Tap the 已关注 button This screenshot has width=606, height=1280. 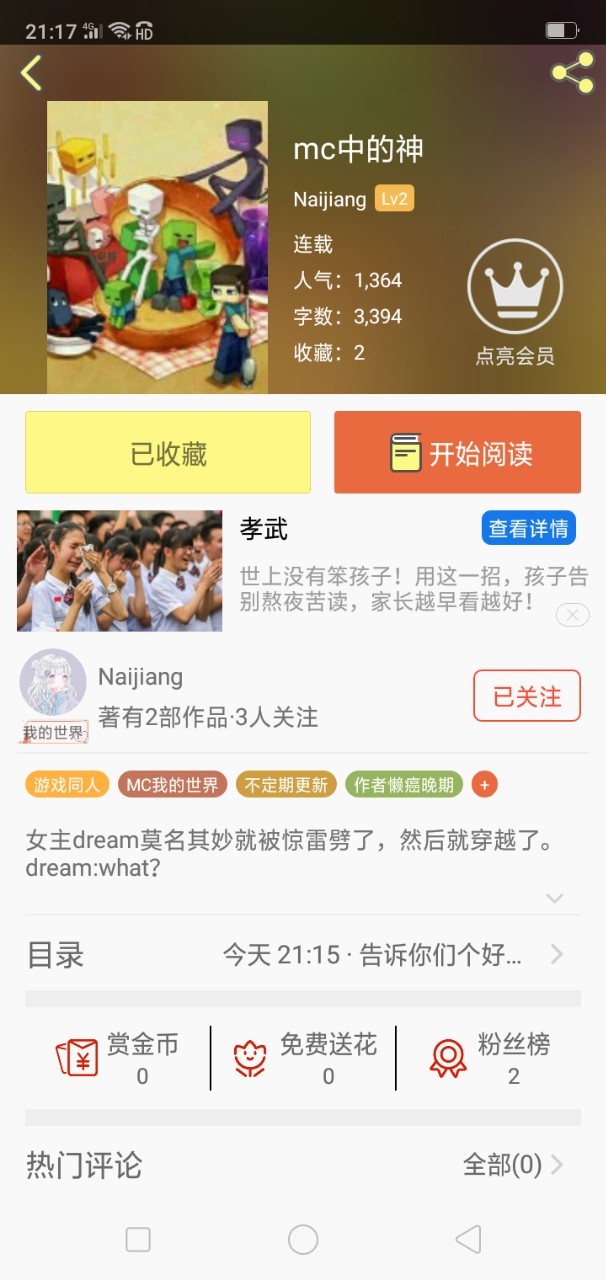(x=527, y=696)
